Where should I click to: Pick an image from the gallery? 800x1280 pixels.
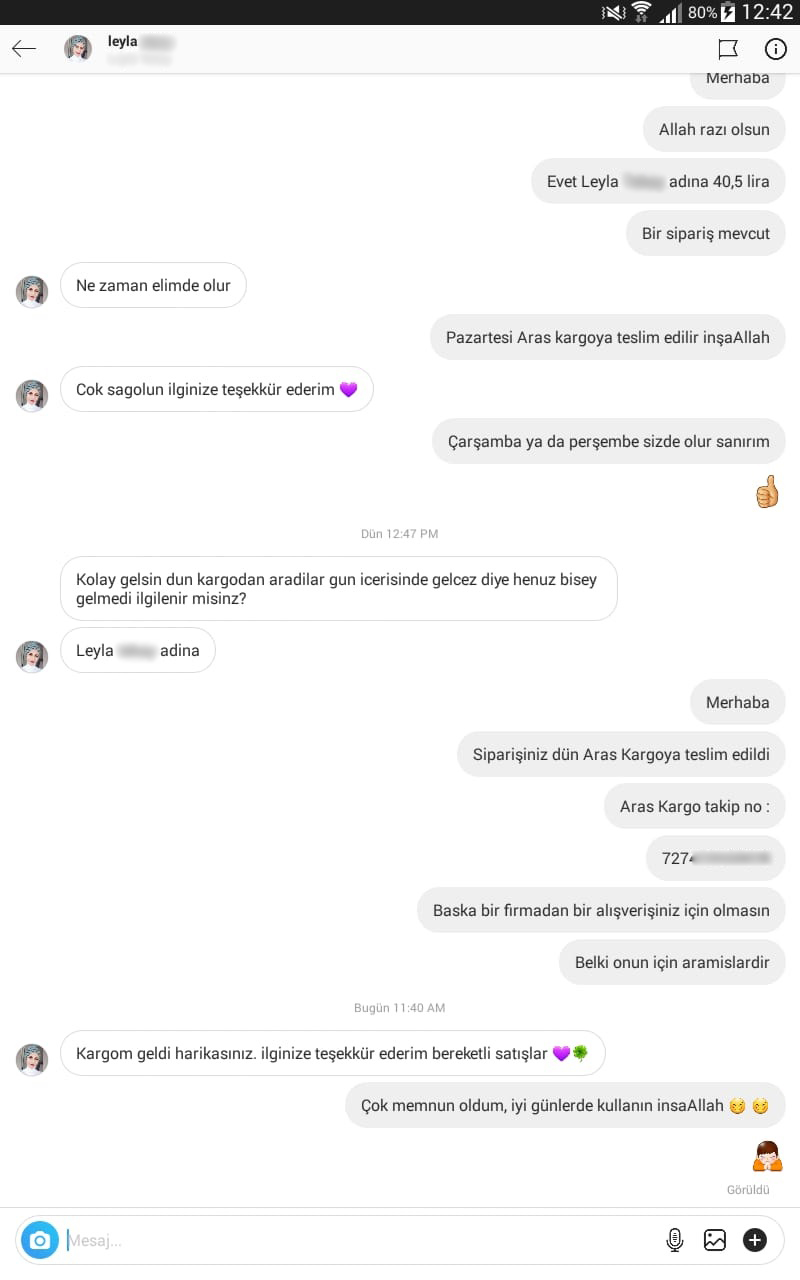click(x=714, y=1240)
